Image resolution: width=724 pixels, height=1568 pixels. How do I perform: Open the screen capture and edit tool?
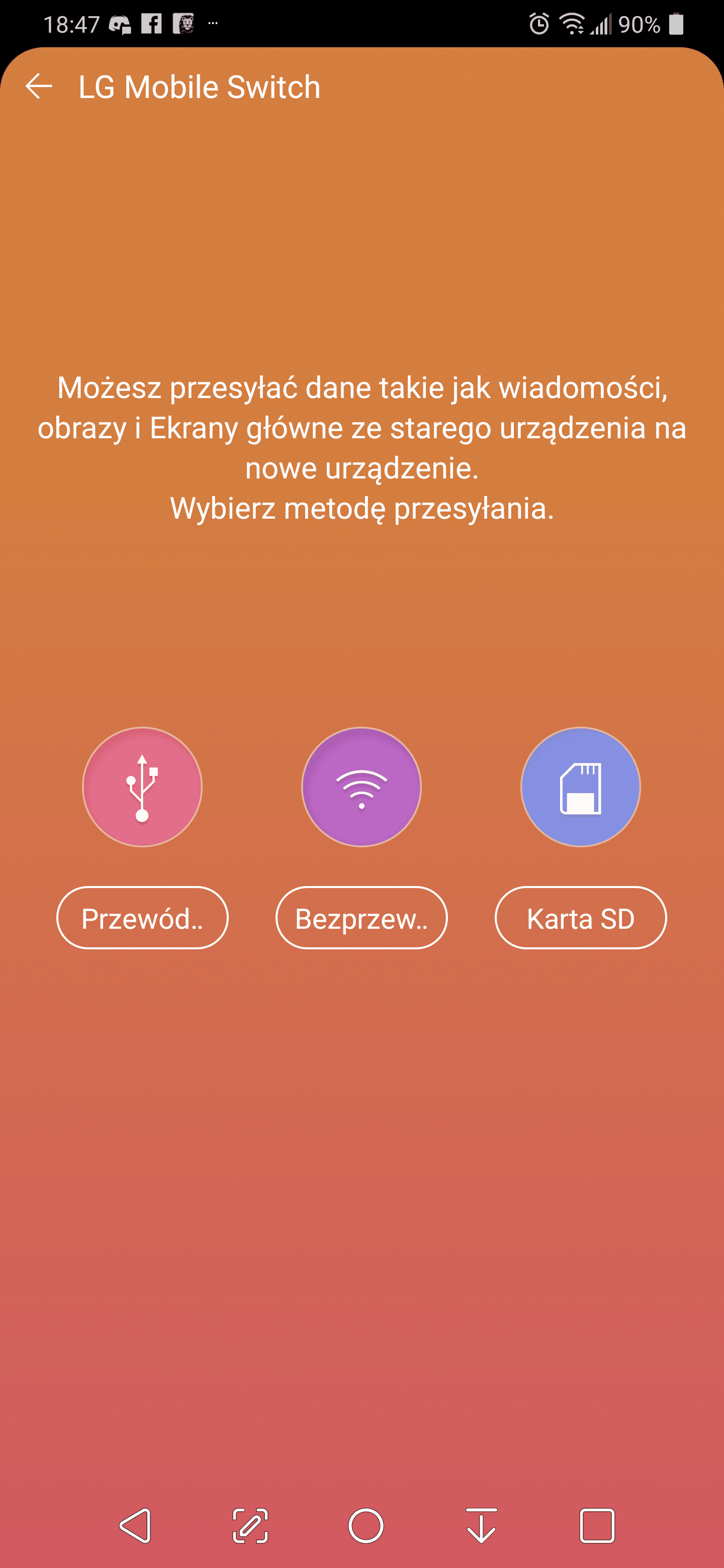click(x=250, y=1526)
